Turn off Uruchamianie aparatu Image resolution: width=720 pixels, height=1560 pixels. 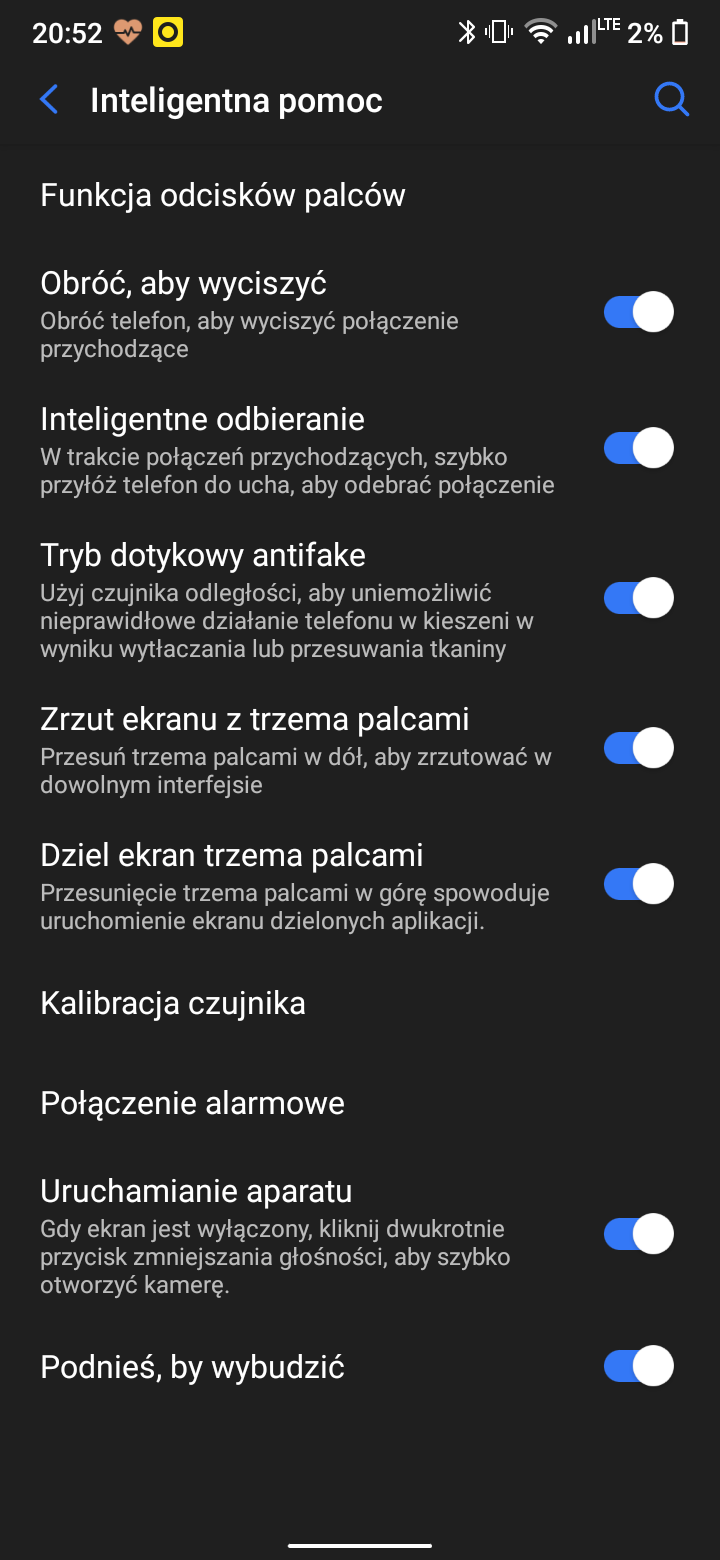[639, 1234]
